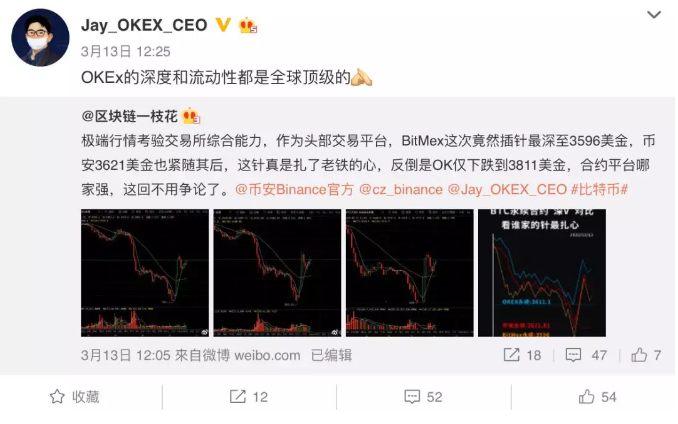Open the @区块链一枝花 profile link
678x424 pixels.
coord(128,117)
